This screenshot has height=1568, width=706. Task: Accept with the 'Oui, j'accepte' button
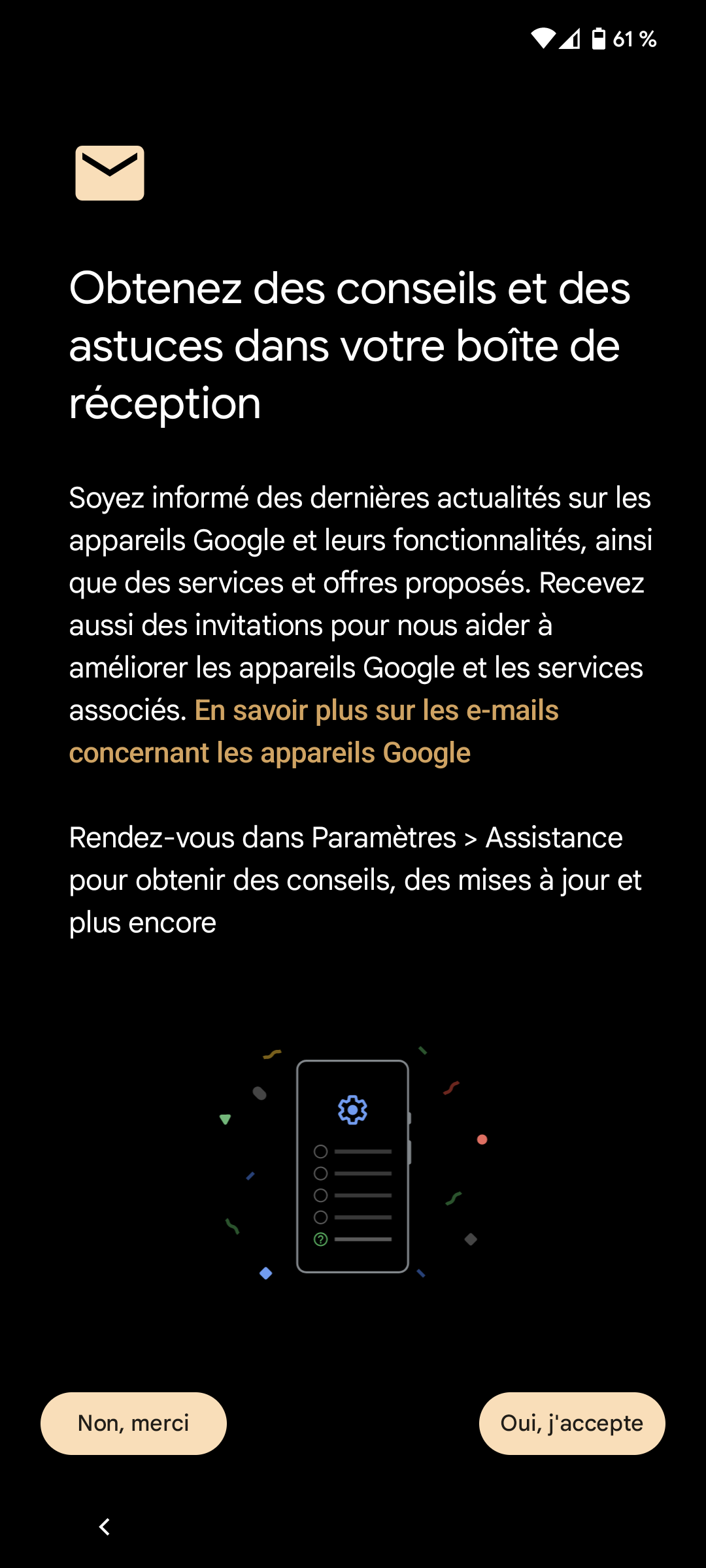click(571, 1423)
